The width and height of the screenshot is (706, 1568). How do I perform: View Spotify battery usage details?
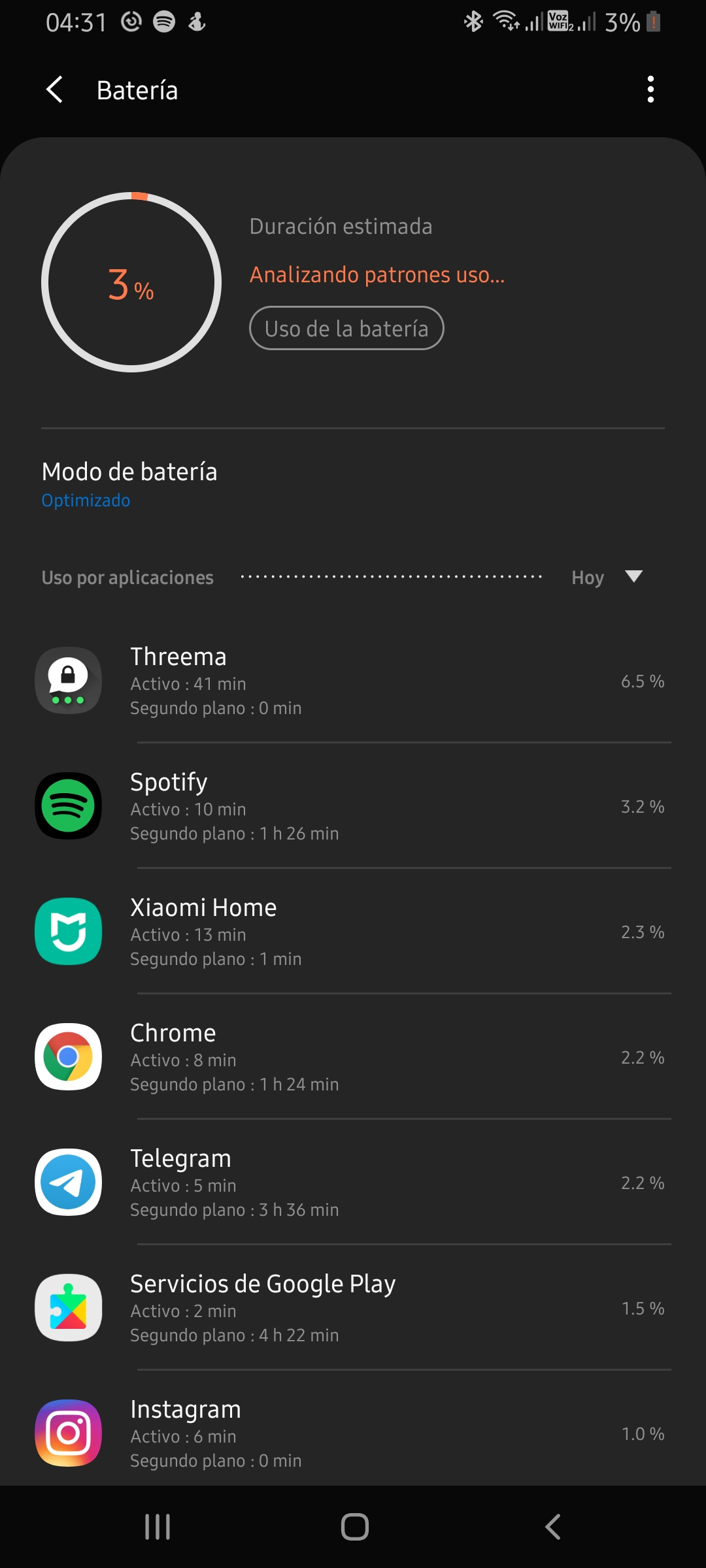click(x=353, y=806)
